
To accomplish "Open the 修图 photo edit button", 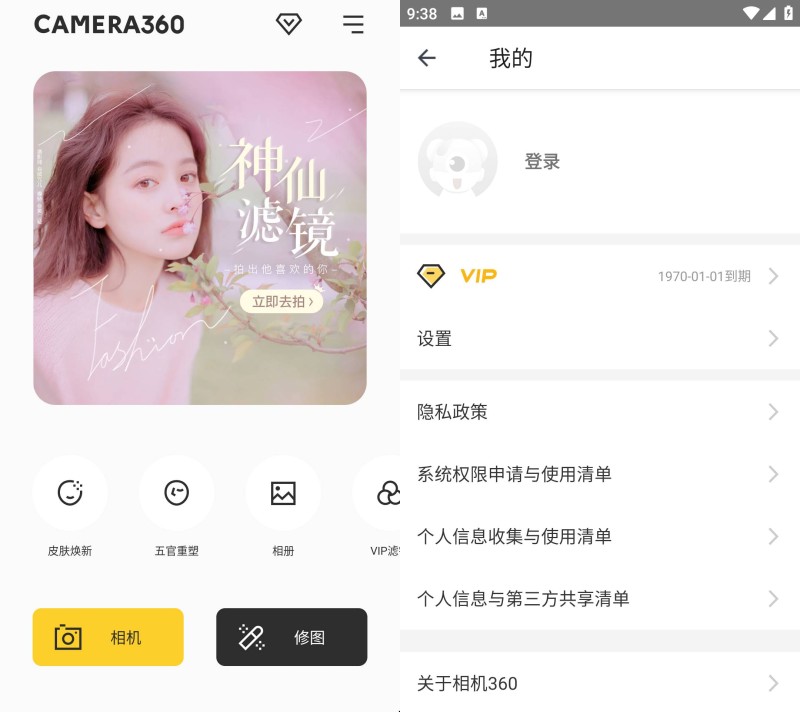I will [x=292, y=637].
